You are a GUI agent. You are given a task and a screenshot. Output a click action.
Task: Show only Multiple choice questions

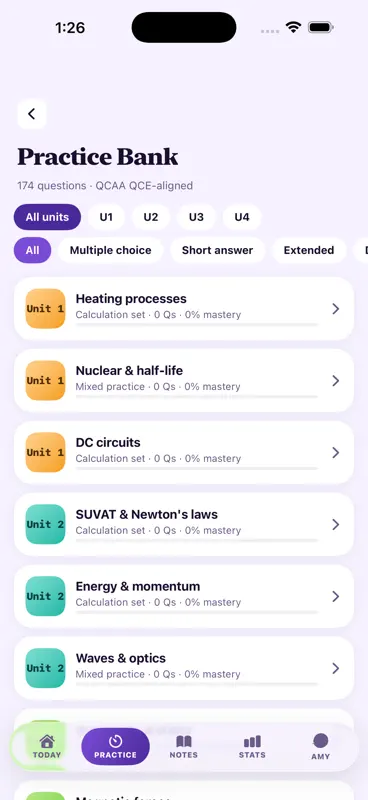point(110,251)
